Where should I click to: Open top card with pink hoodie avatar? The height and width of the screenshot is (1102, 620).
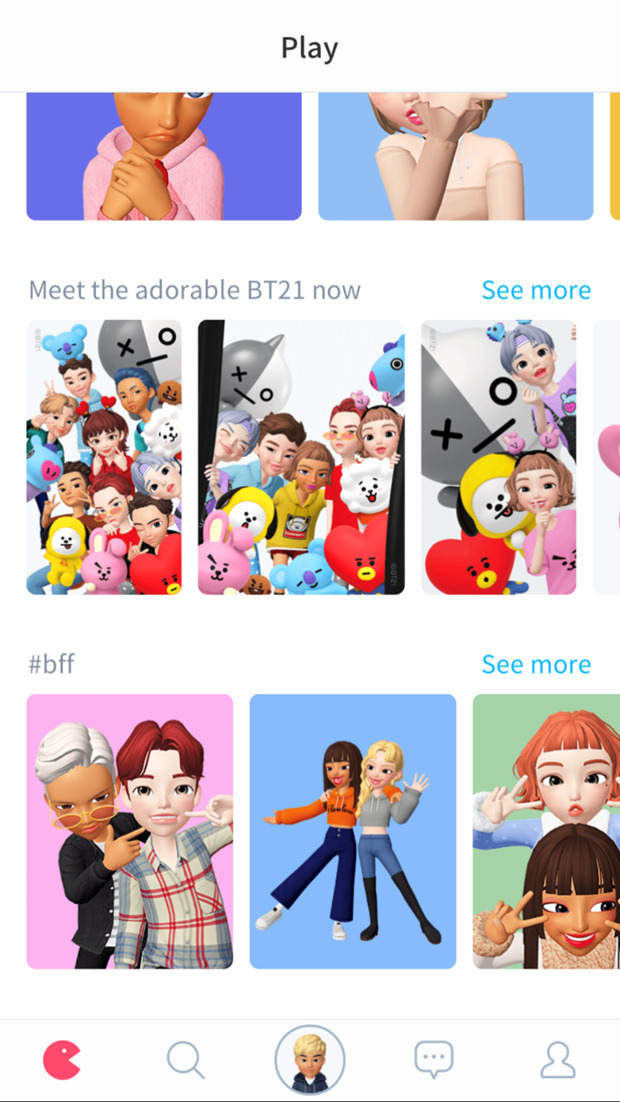click(163, 156)
